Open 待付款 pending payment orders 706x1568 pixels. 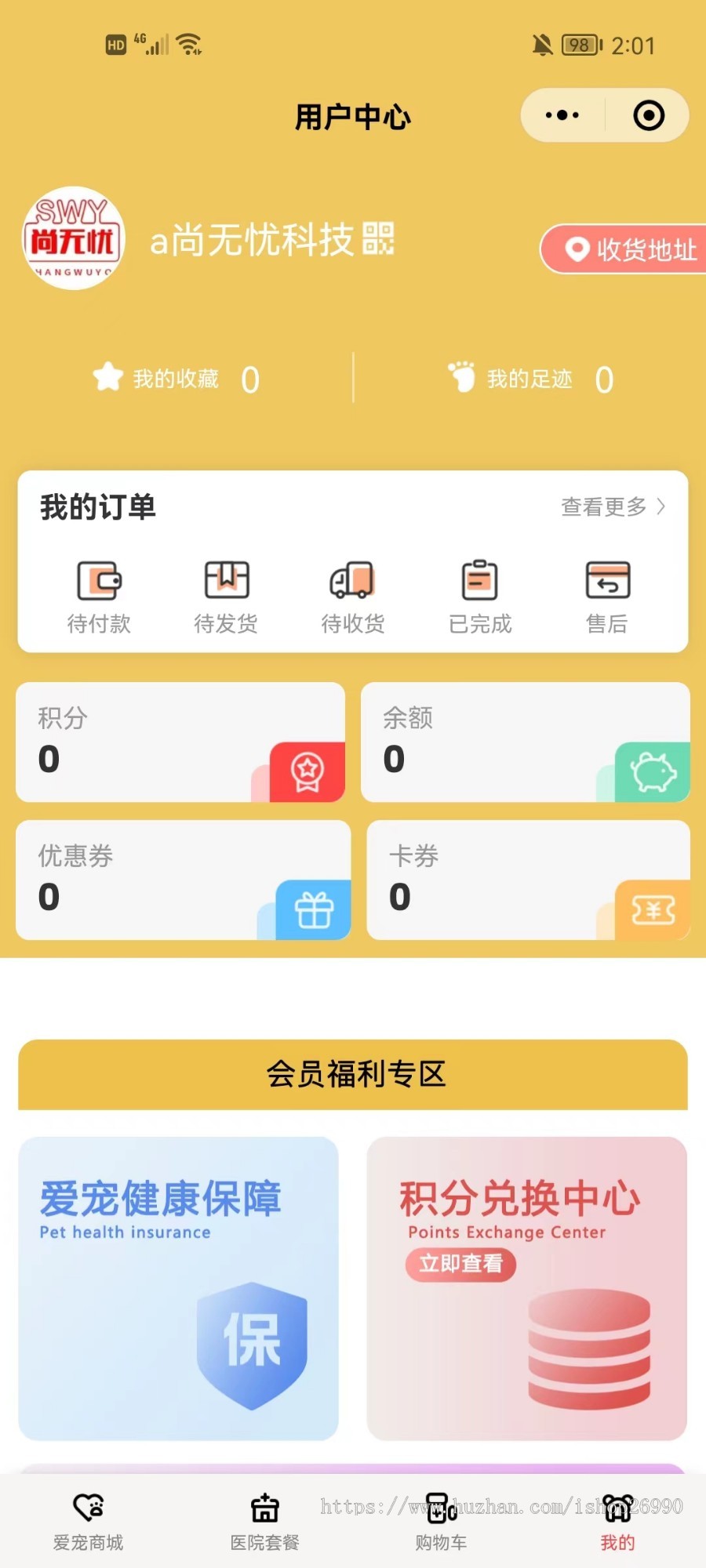tap(99, 596)
